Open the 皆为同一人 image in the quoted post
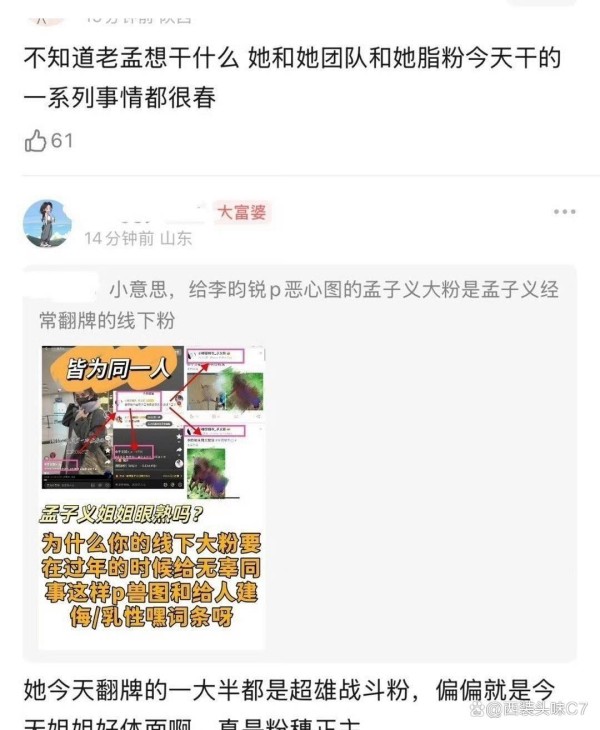The width and height of the screenshot is (600, 730). click(152, 497)
